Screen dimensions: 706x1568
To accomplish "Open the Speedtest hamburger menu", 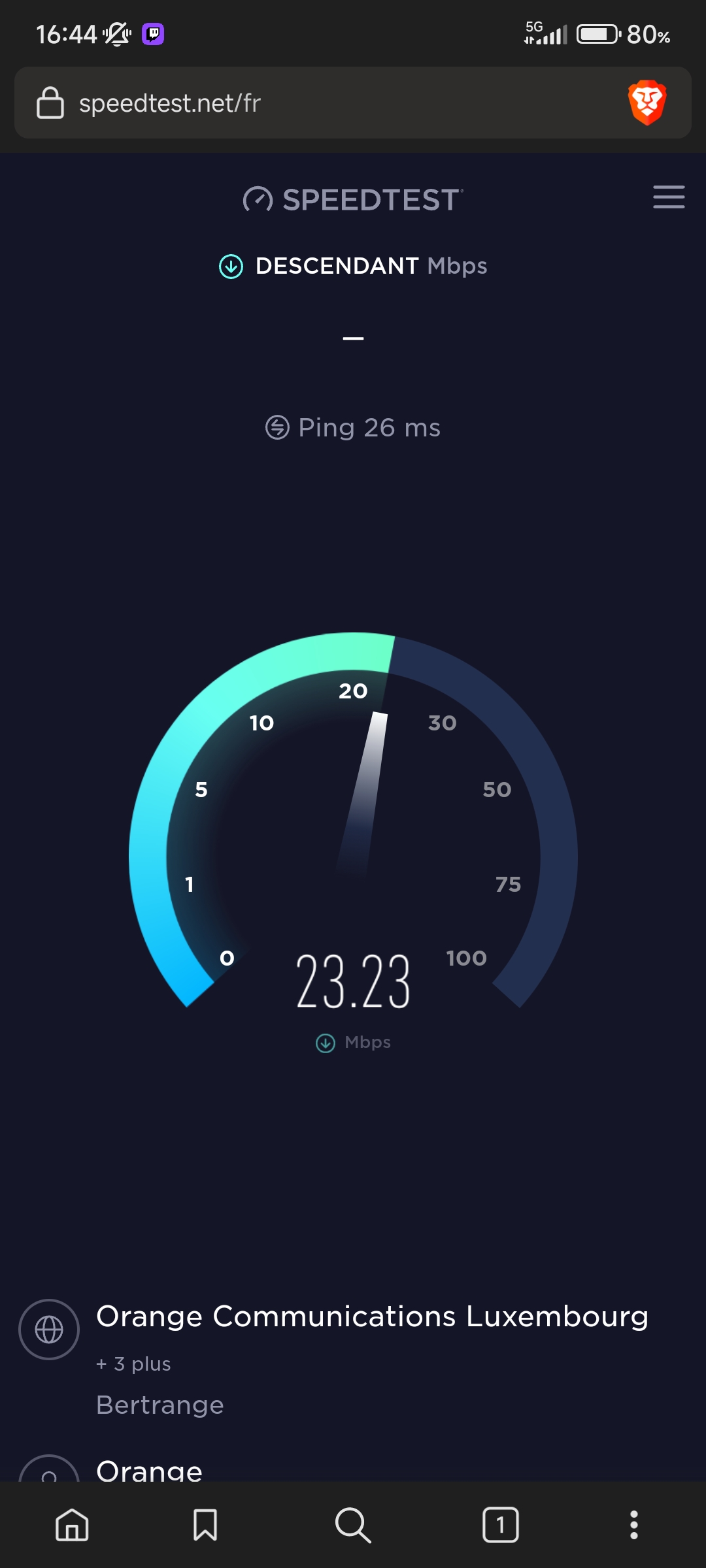I will (x=669, y=197).
